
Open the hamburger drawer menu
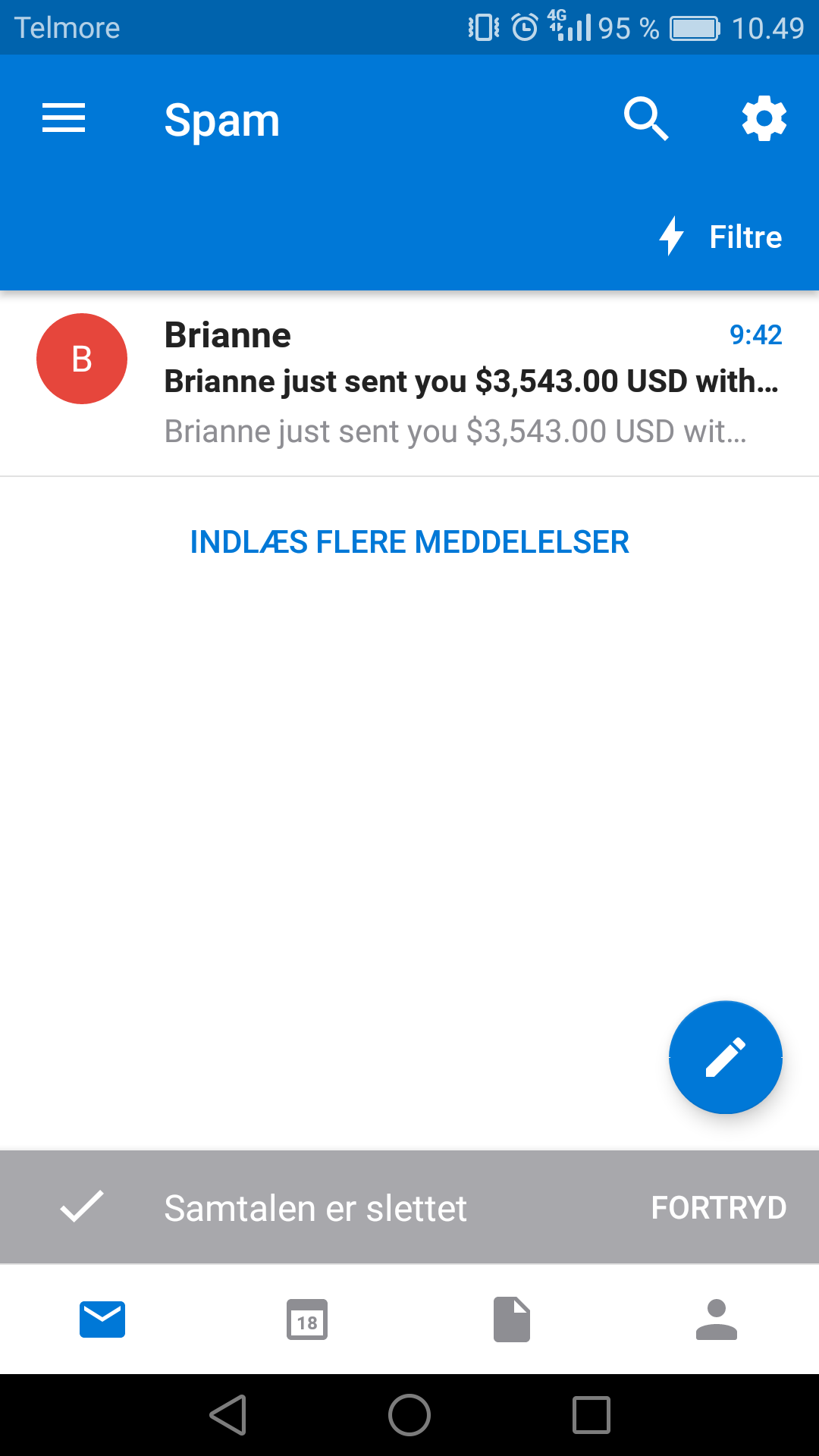[x=64, y=118]
